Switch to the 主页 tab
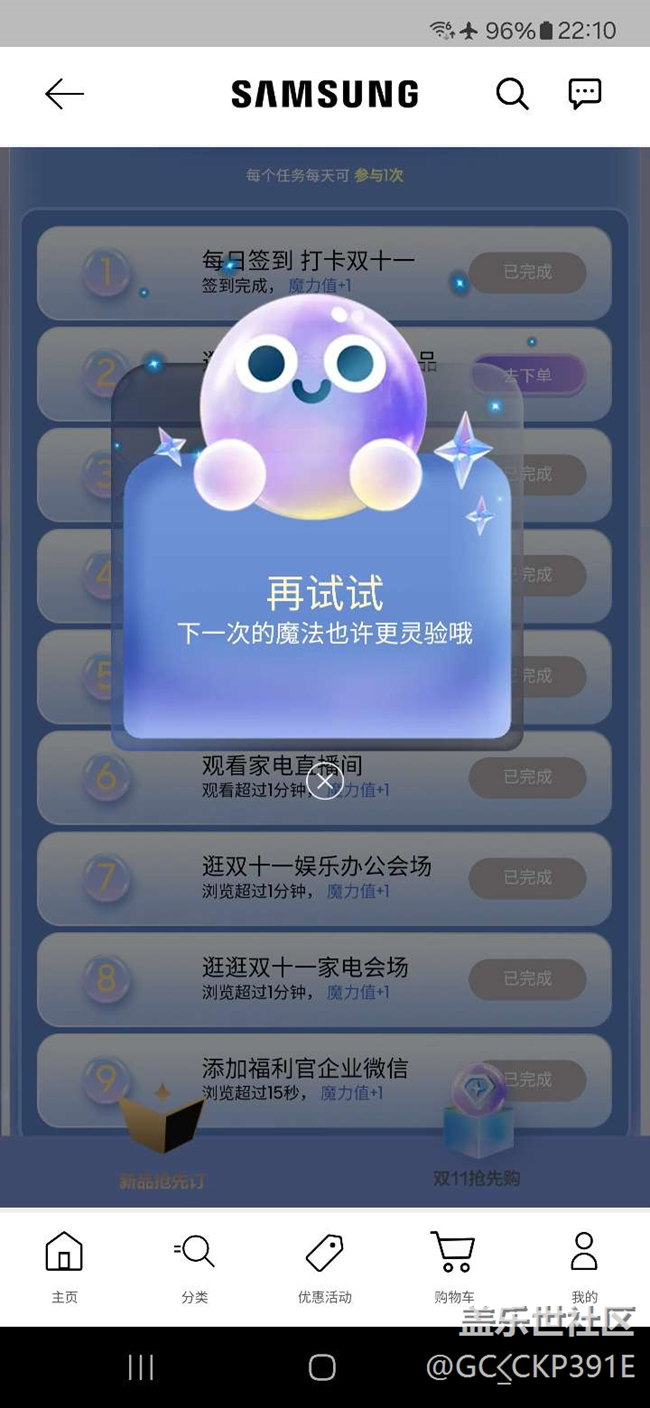The height and width of the screenshot is (1408, 650). click(x=64, y=1266)
